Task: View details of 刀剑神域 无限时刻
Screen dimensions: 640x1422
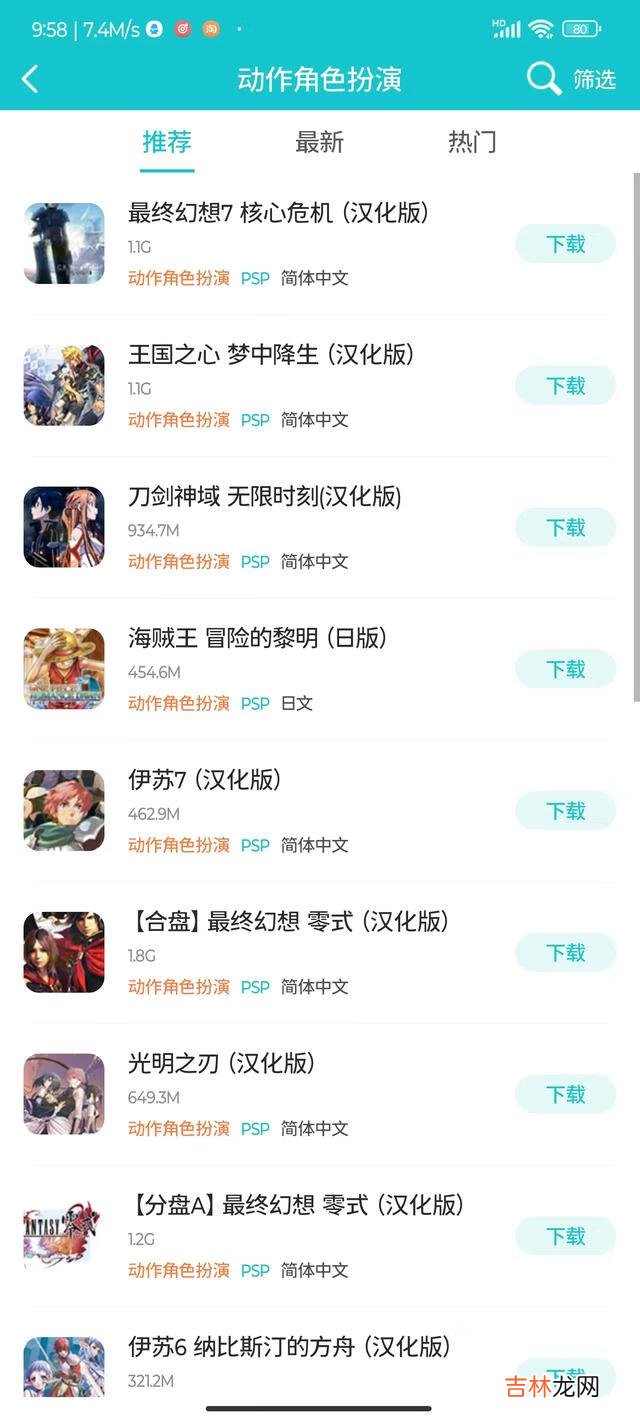Action: pos(264,497)
